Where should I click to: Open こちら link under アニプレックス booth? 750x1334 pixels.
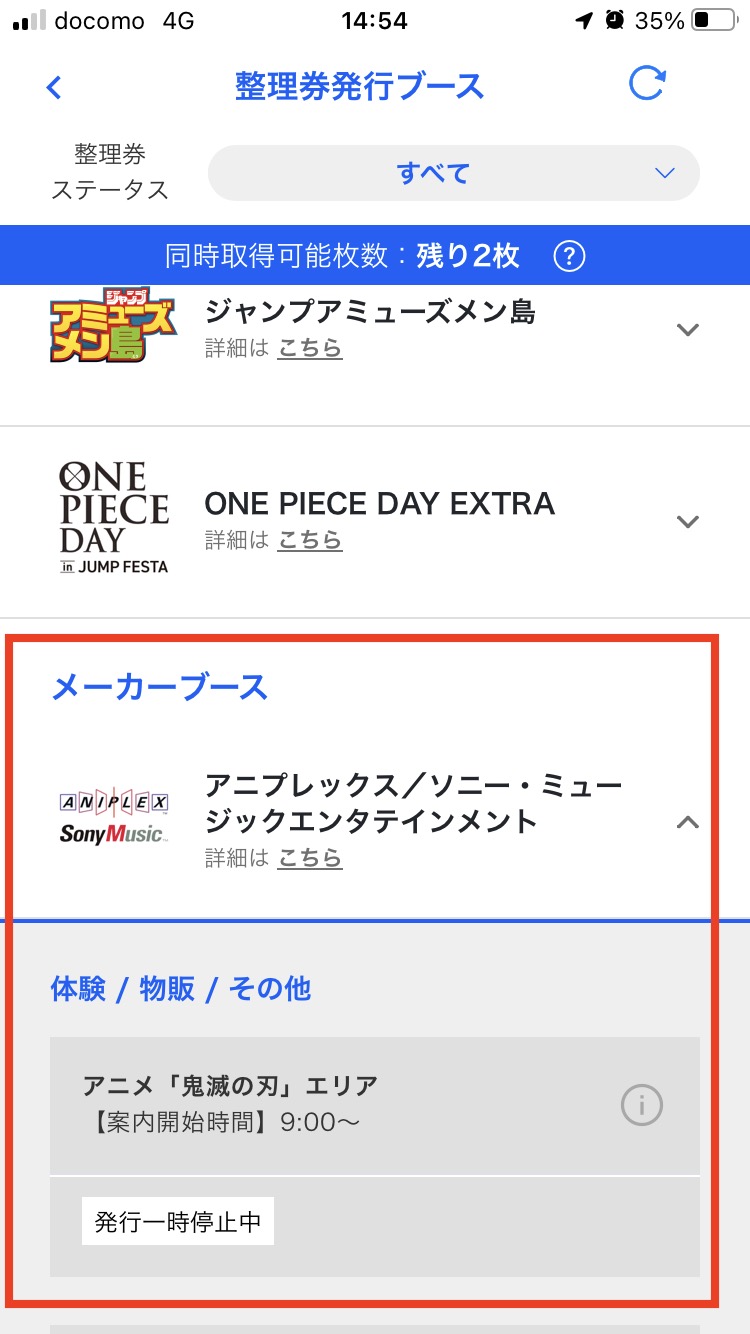point(310,858)
